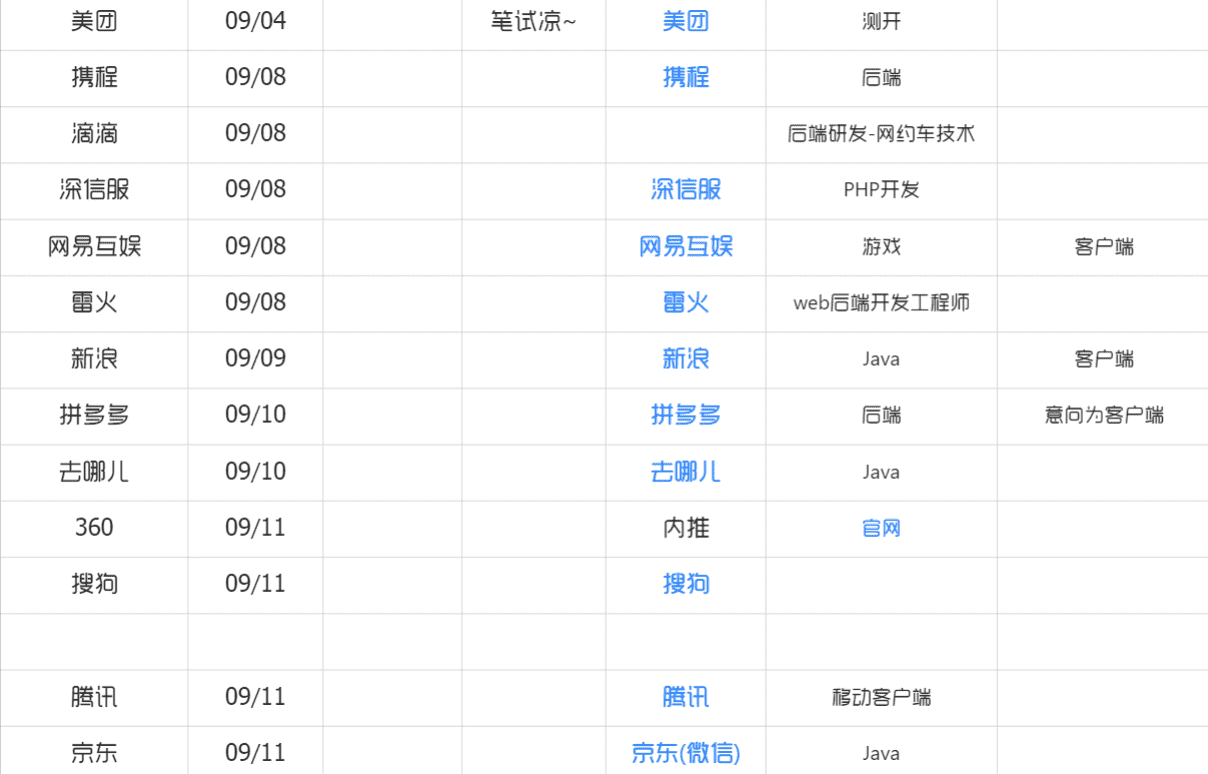Viewport: 1208px width, 774px height.
Task: Follow the 京东(微信) link
Action: point(685,753)
